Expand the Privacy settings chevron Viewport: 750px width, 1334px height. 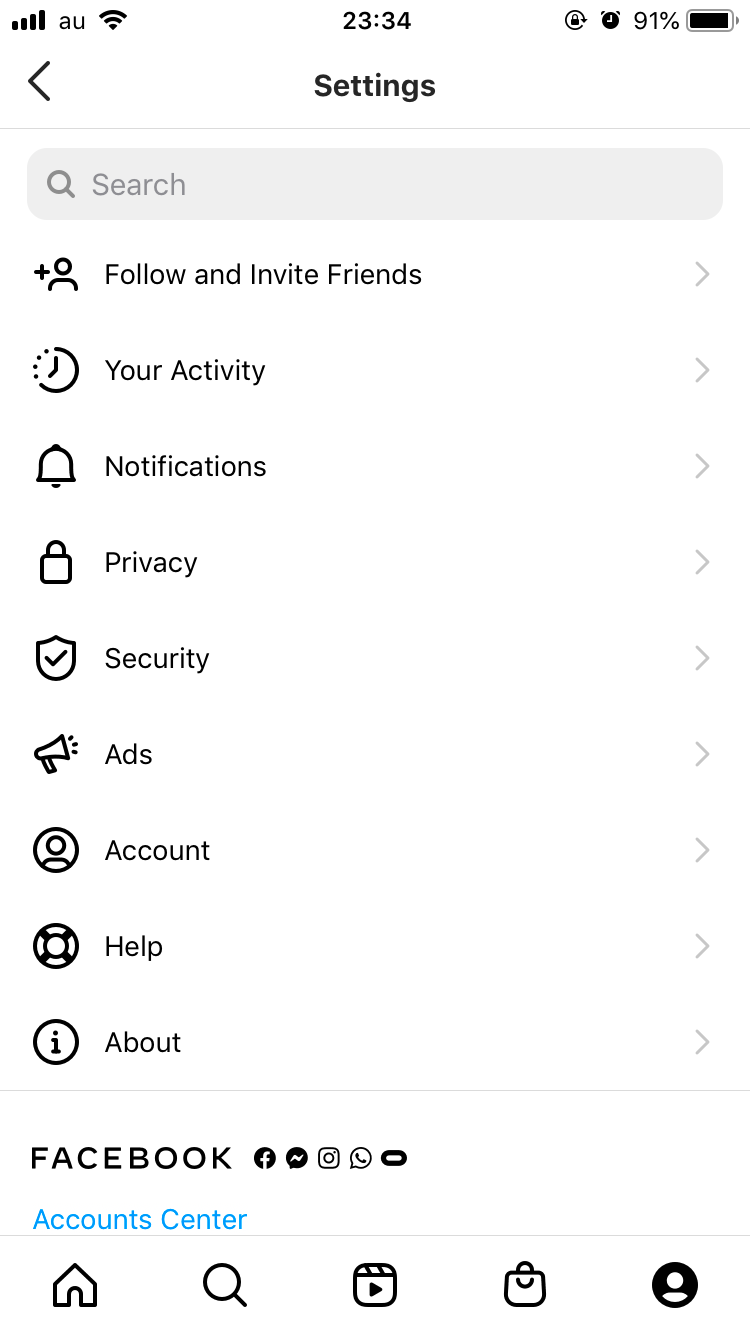click(x=702, y=562)
